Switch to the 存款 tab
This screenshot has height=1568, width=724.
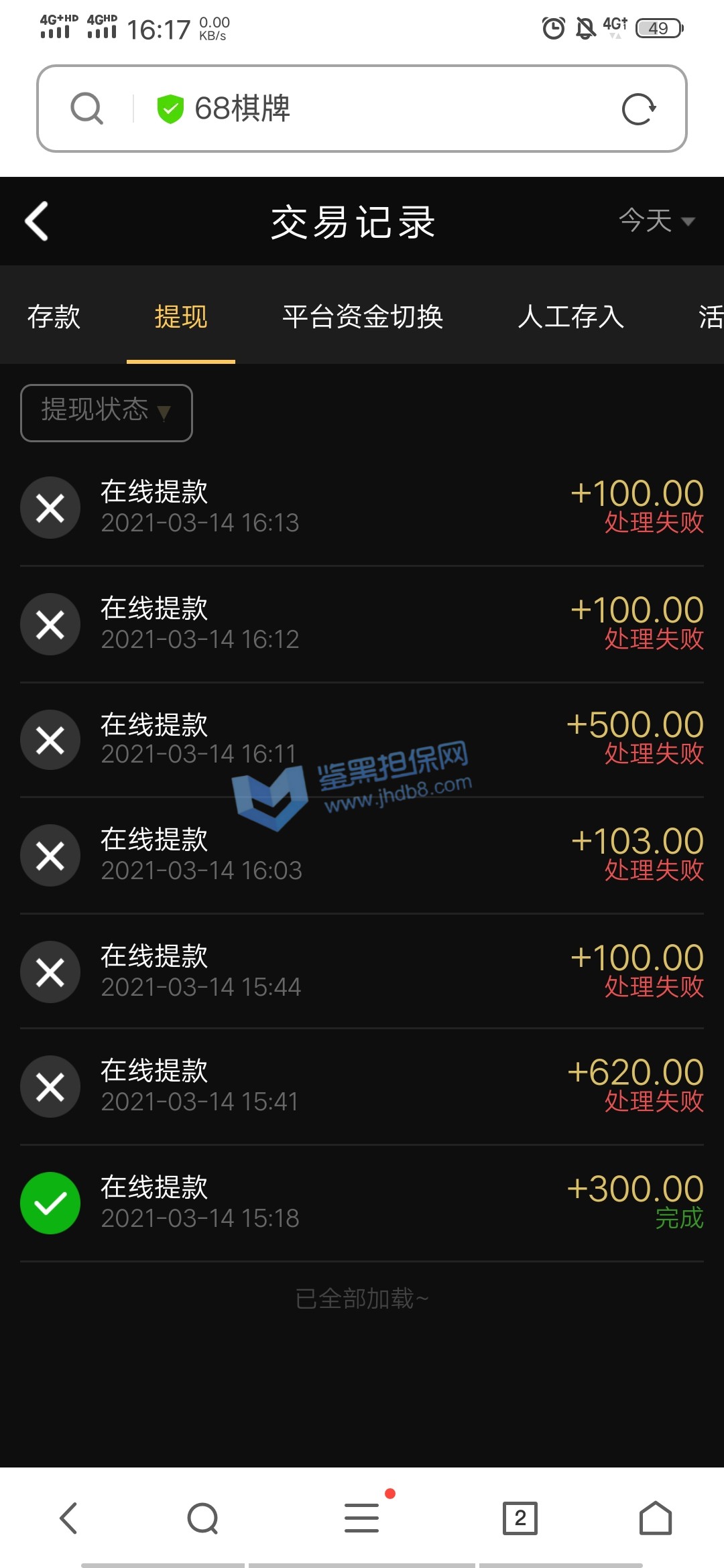coord(54,316)
